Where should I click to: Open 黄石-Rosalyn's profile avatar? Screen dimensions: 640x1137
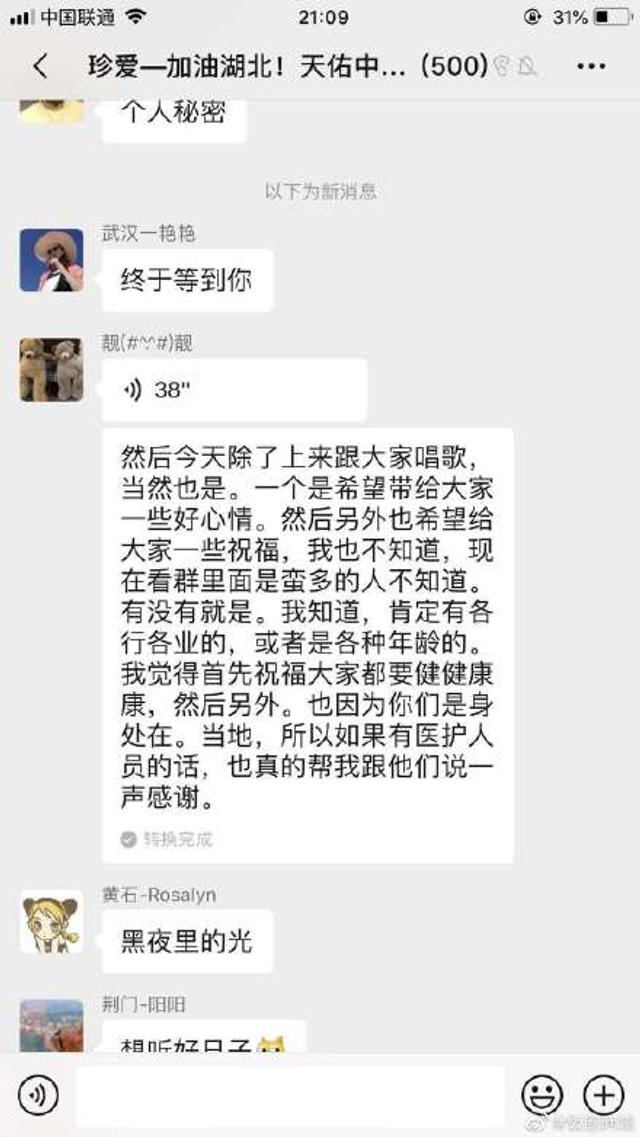pyautogui.click(x=51, y=922)
